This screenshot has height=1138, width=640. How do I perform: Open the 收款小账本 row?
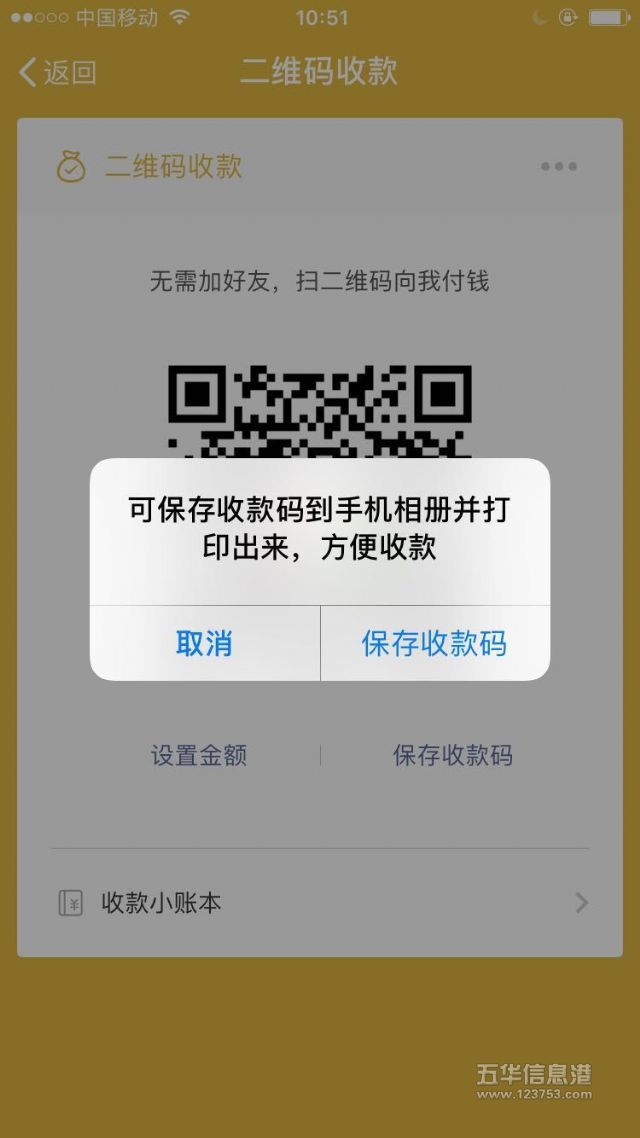(320, 903)
